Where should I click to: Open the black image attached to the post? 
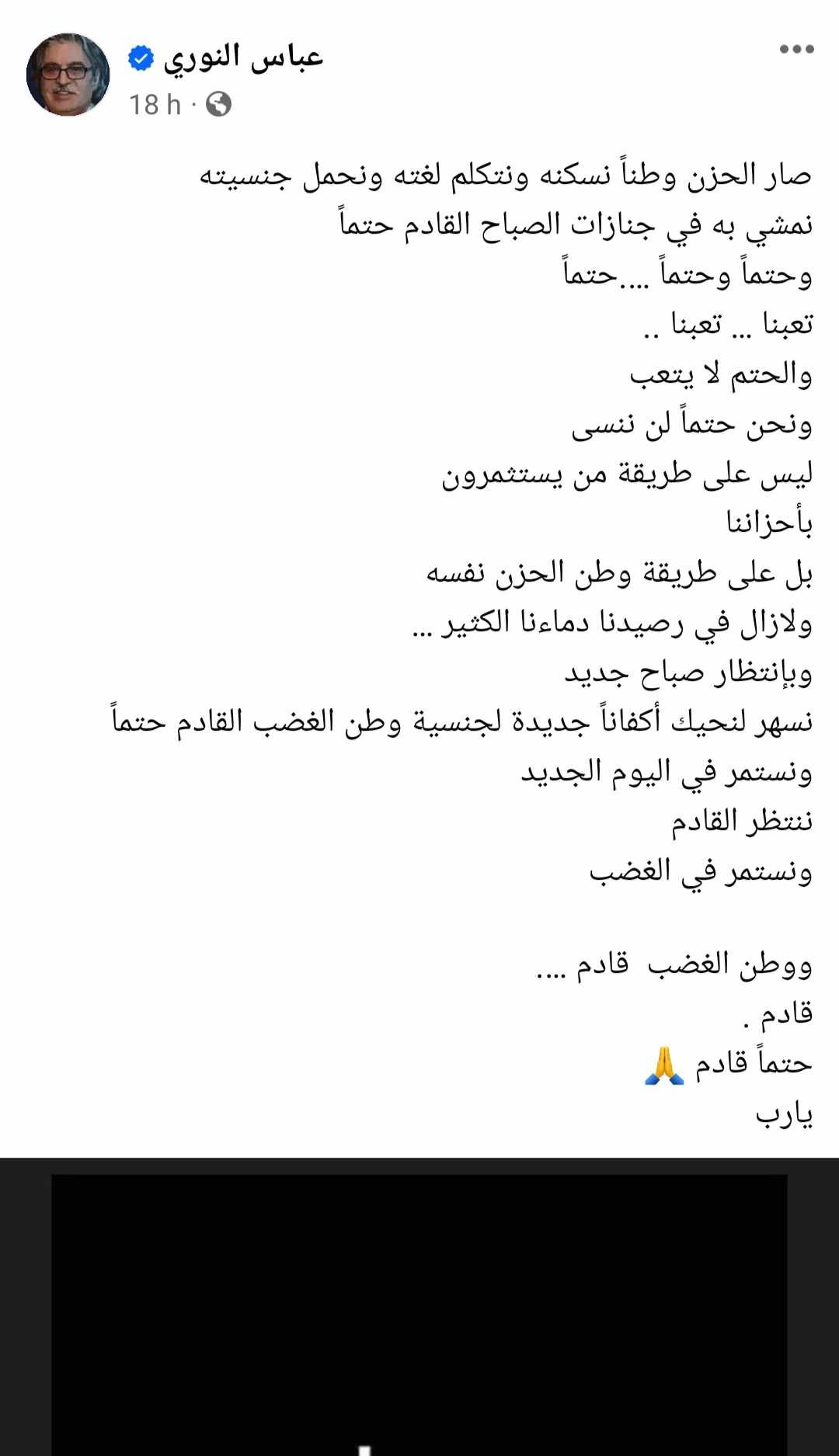(419, 1314)
